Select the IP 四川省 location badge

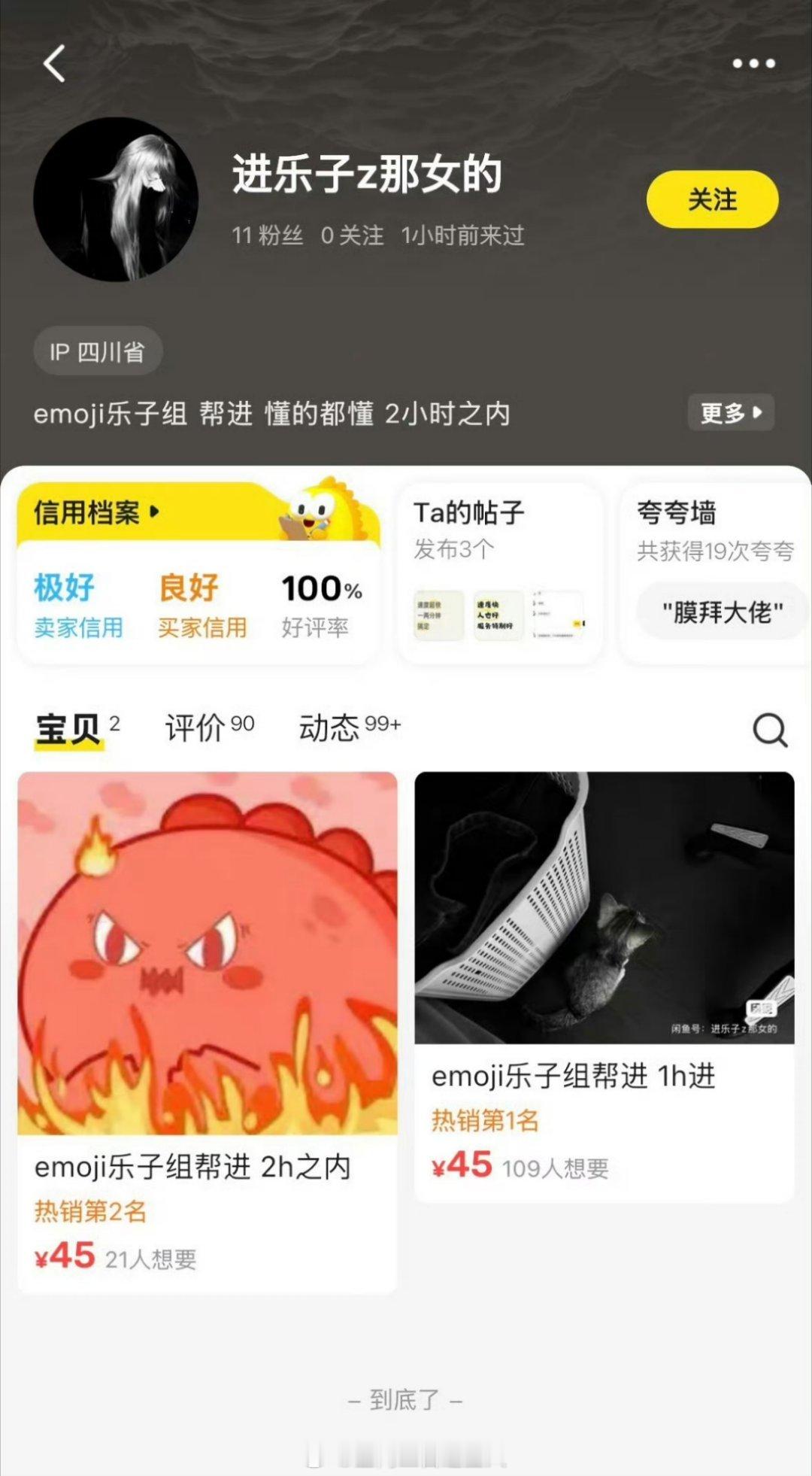(x=96, y=349)
